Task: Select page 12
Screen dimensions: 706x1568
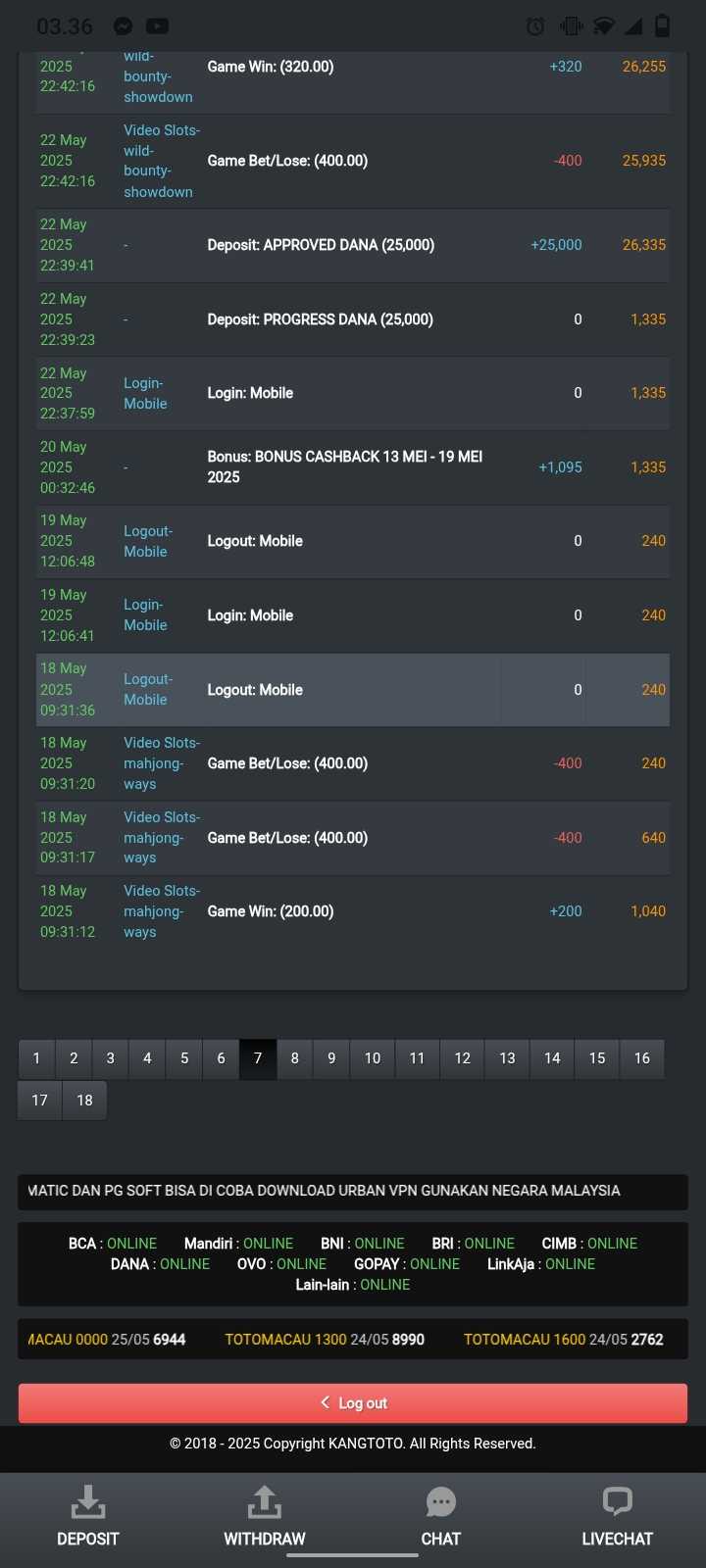Action: [x=463, y=1058]
